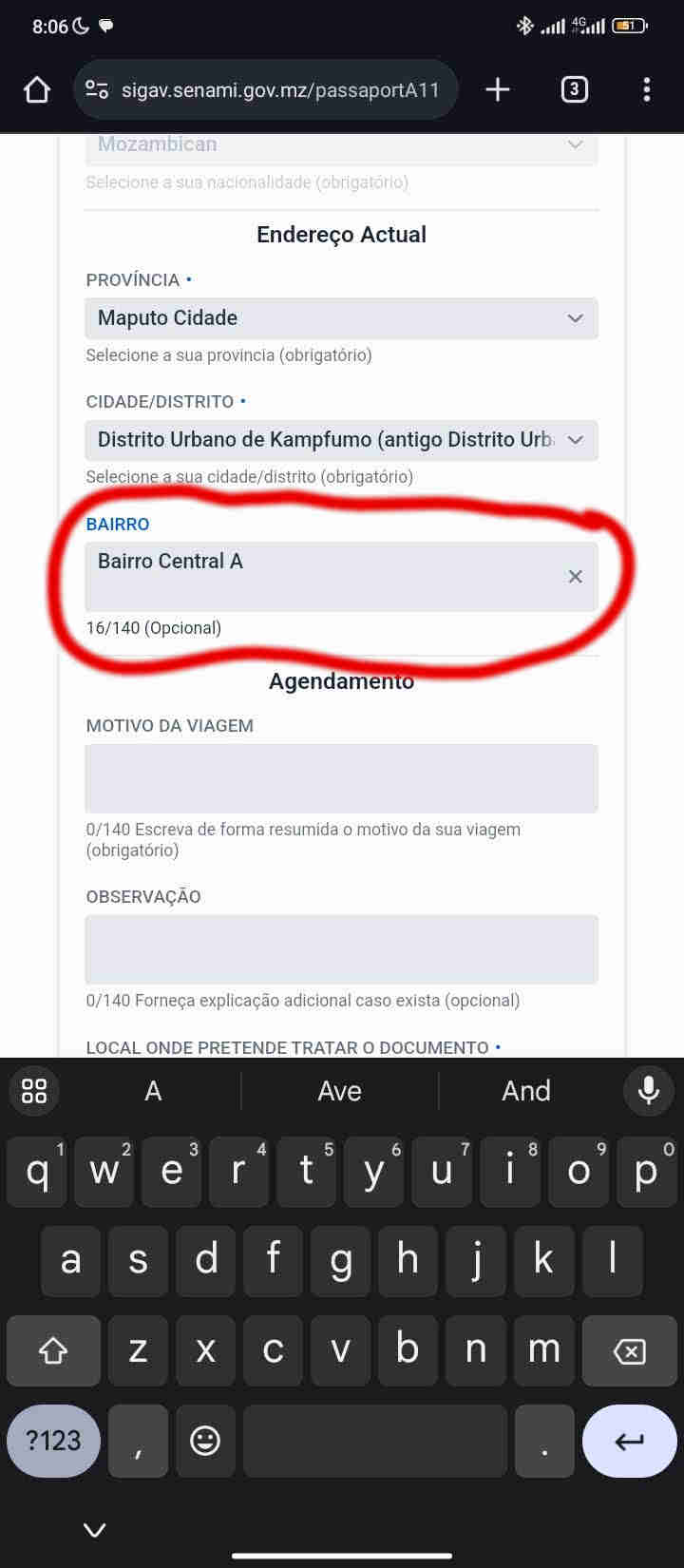Viewport: 684px width, 1568px height.
Task: Open the tab switcher showing 3 tabs
Action: click(574, 90)
